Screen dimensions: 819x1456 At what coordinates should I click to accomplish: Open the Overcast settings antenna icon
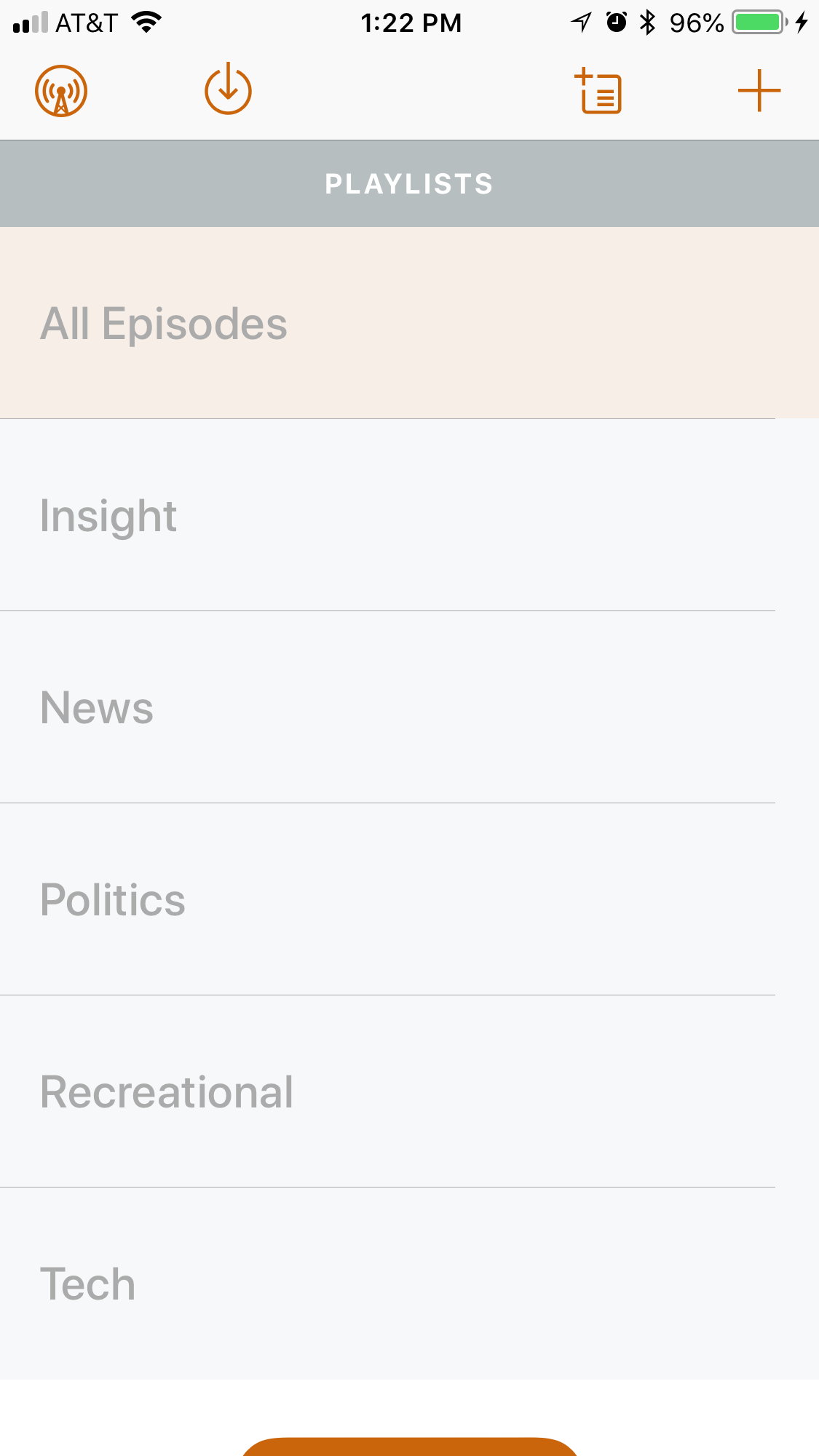coord(61,91)
